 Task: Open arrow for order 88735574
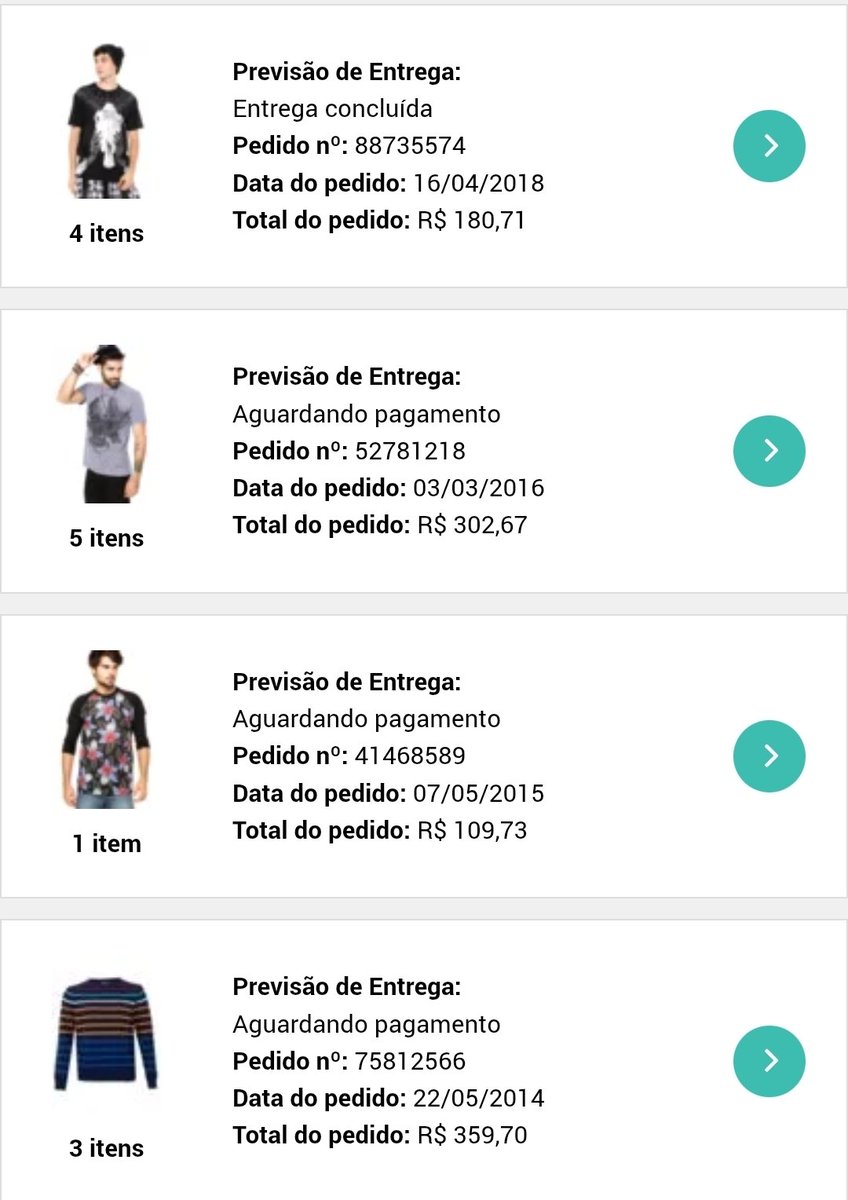[769, 146]
